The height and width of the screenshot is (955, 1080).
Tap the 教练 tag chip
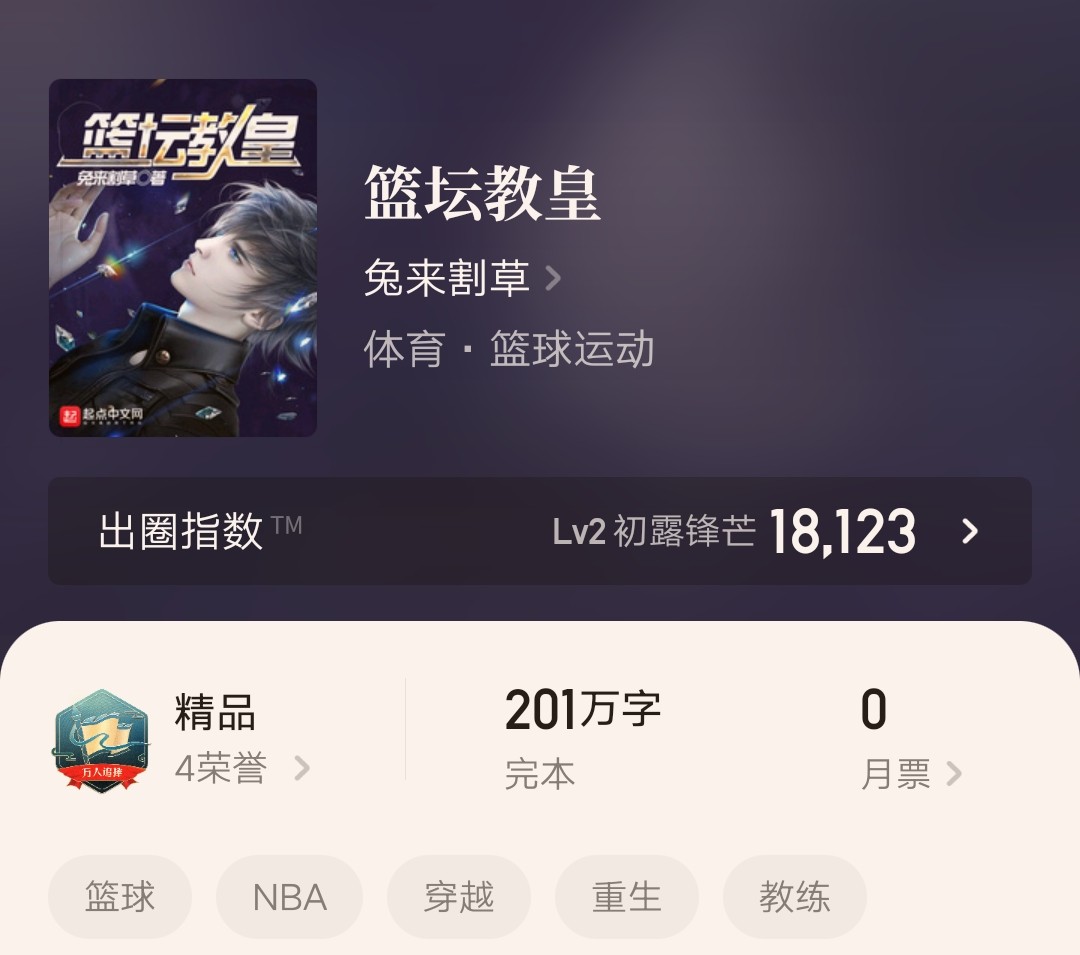pos(795,897)
